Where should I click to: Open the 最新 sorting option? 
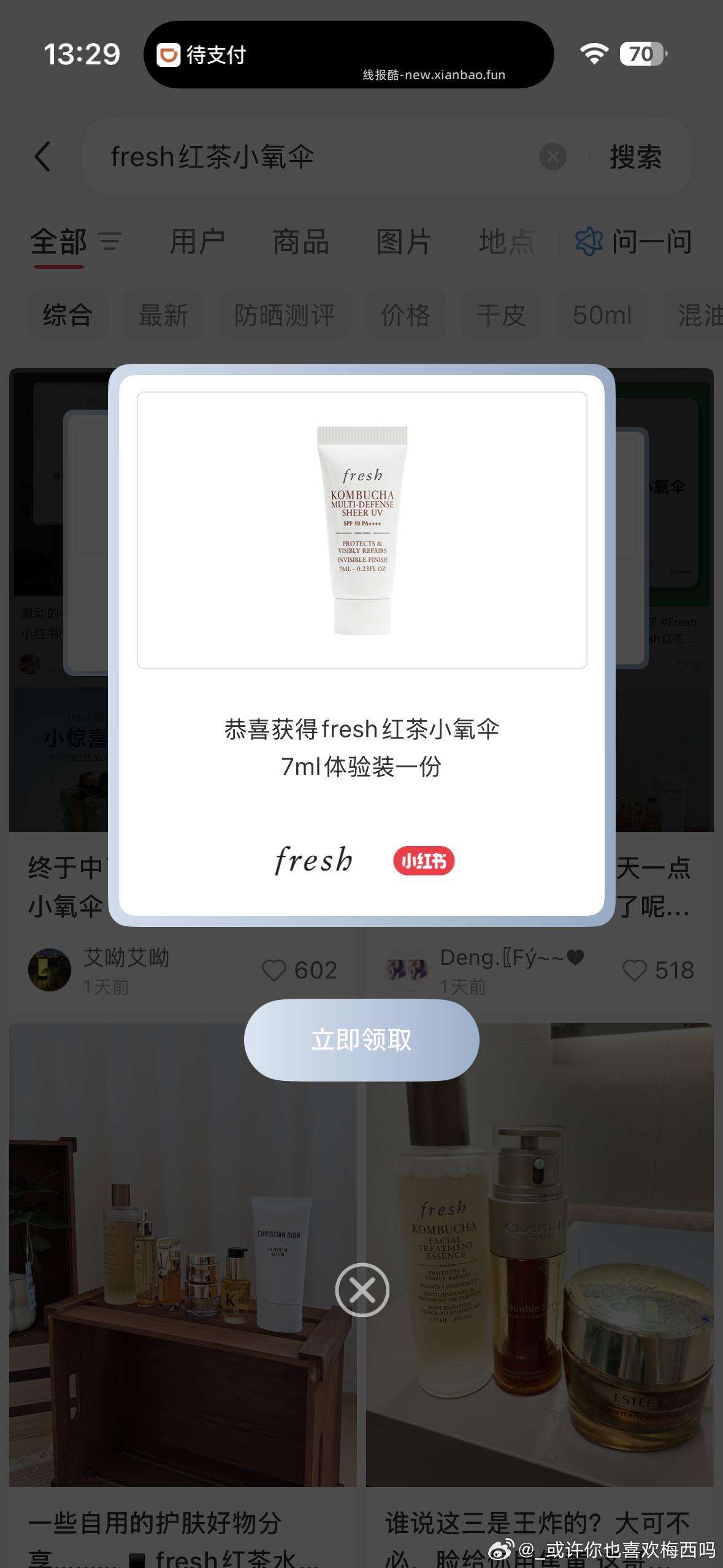(x=164, y=315)
